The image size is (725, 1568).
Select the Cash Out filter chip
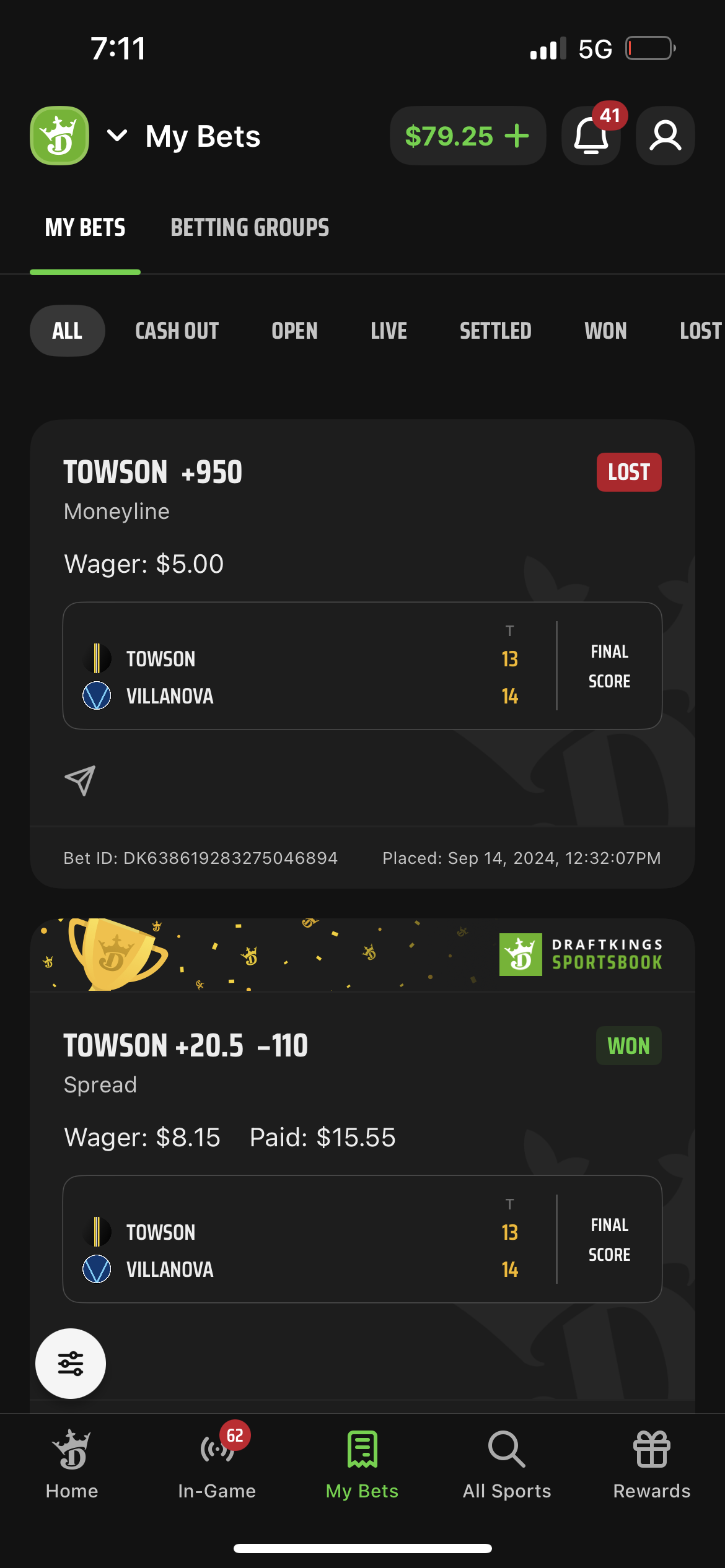177,331
